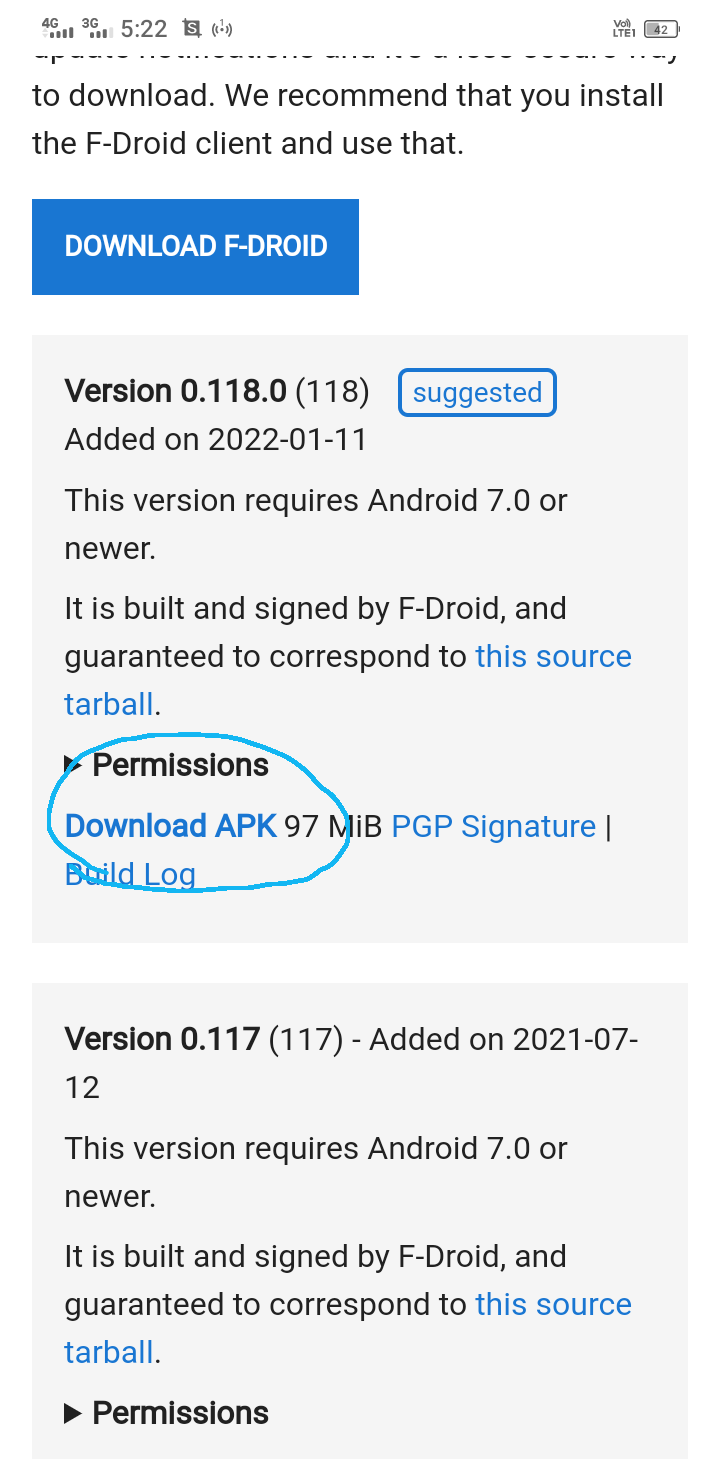
Task: Expand Permissions under version 0.118.0
Action: click(166, 765)
